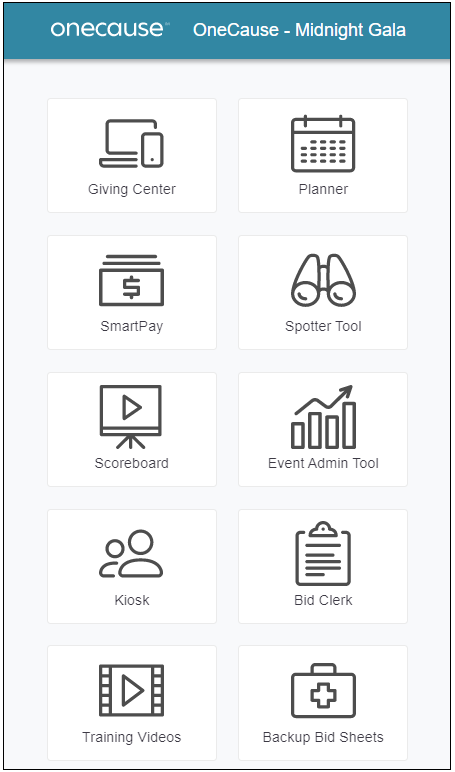Open the Giving Center tile
The image size is (455, 772).
pos(131,156)
